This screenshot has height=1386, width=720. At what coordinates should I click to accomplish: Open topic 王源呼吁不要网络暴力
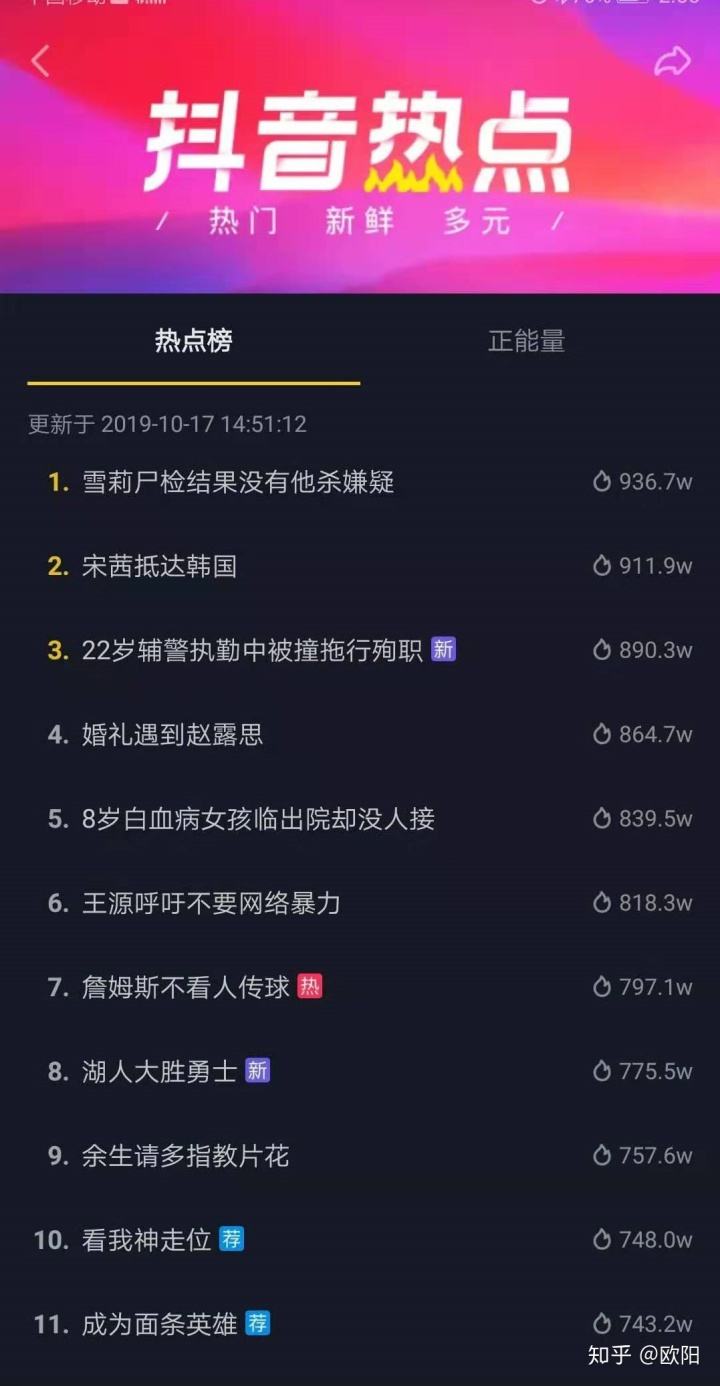tap(211, 902)
